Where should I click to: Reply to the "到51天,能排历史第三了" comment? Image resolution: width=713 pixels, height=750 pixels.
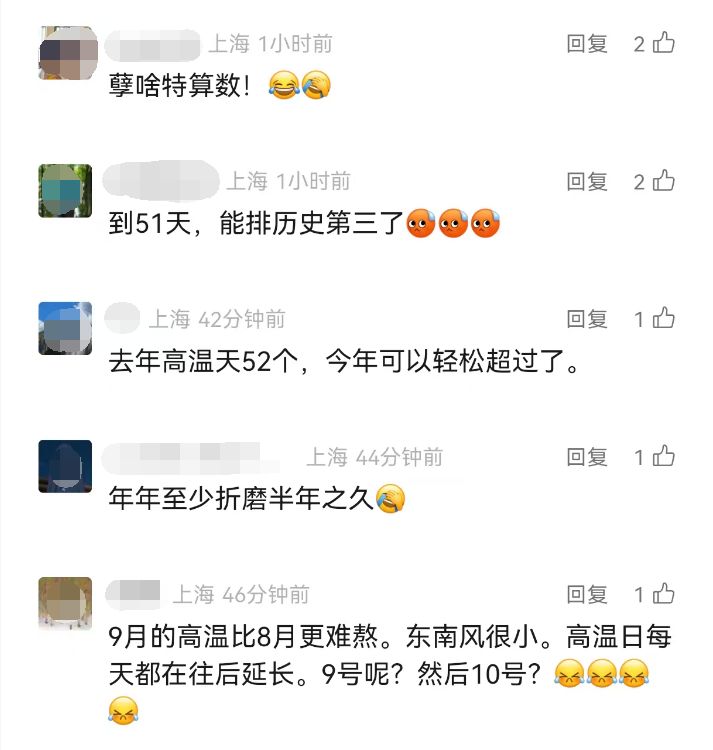point(587,181)
